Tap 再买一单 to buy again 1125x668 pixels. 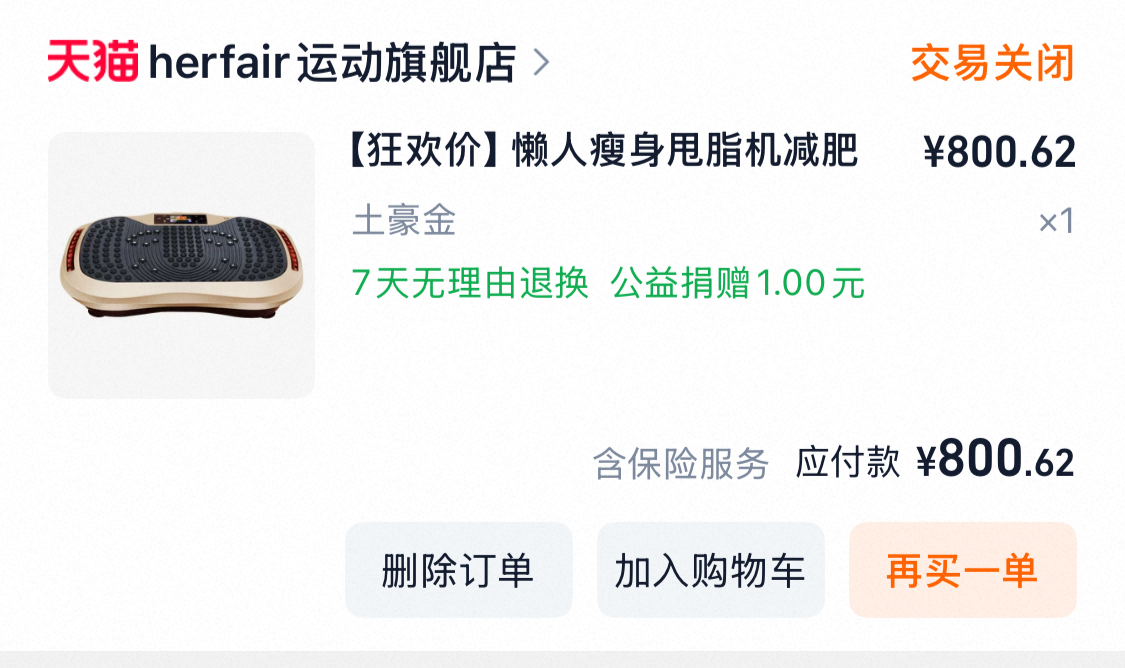coord(962,570)
